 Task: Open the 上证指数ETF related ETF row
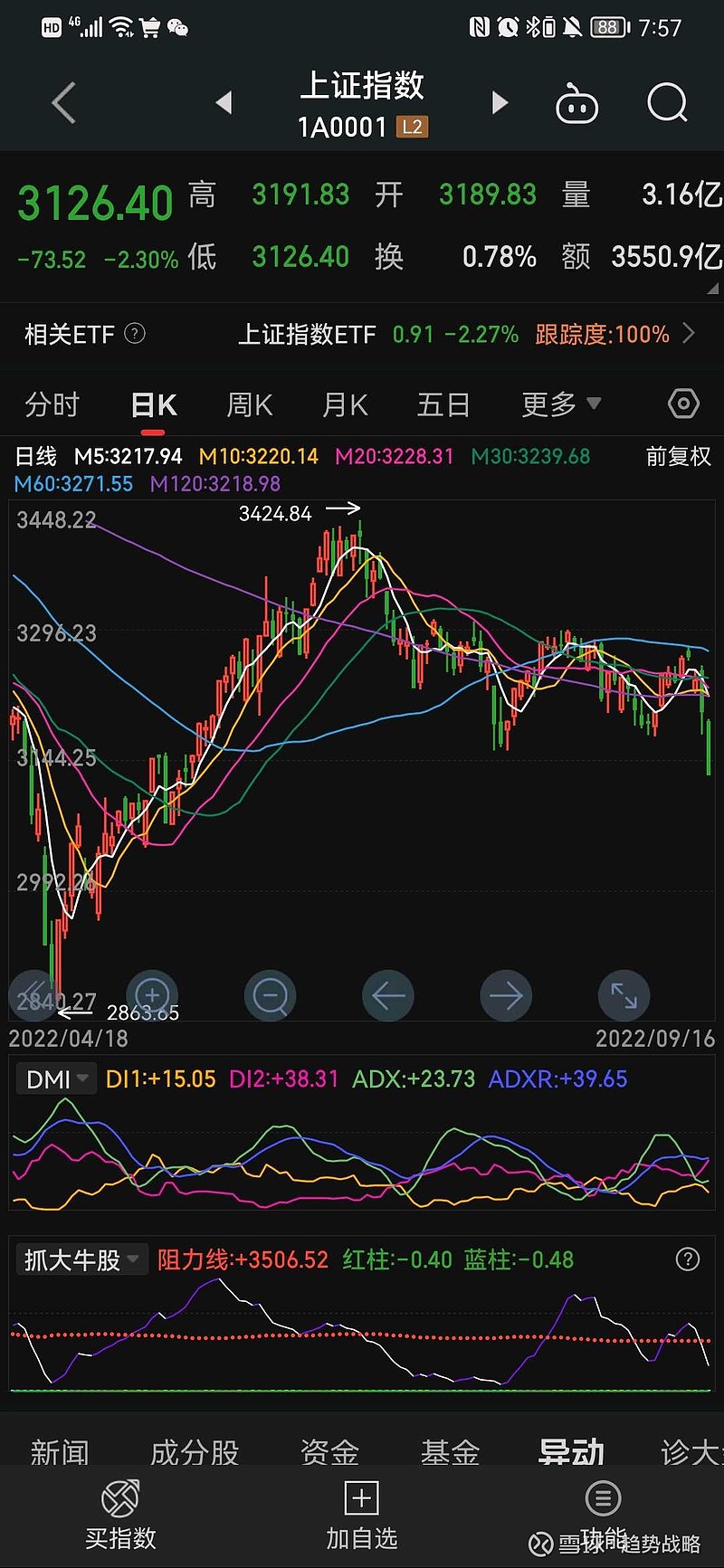tap(362, 334)
